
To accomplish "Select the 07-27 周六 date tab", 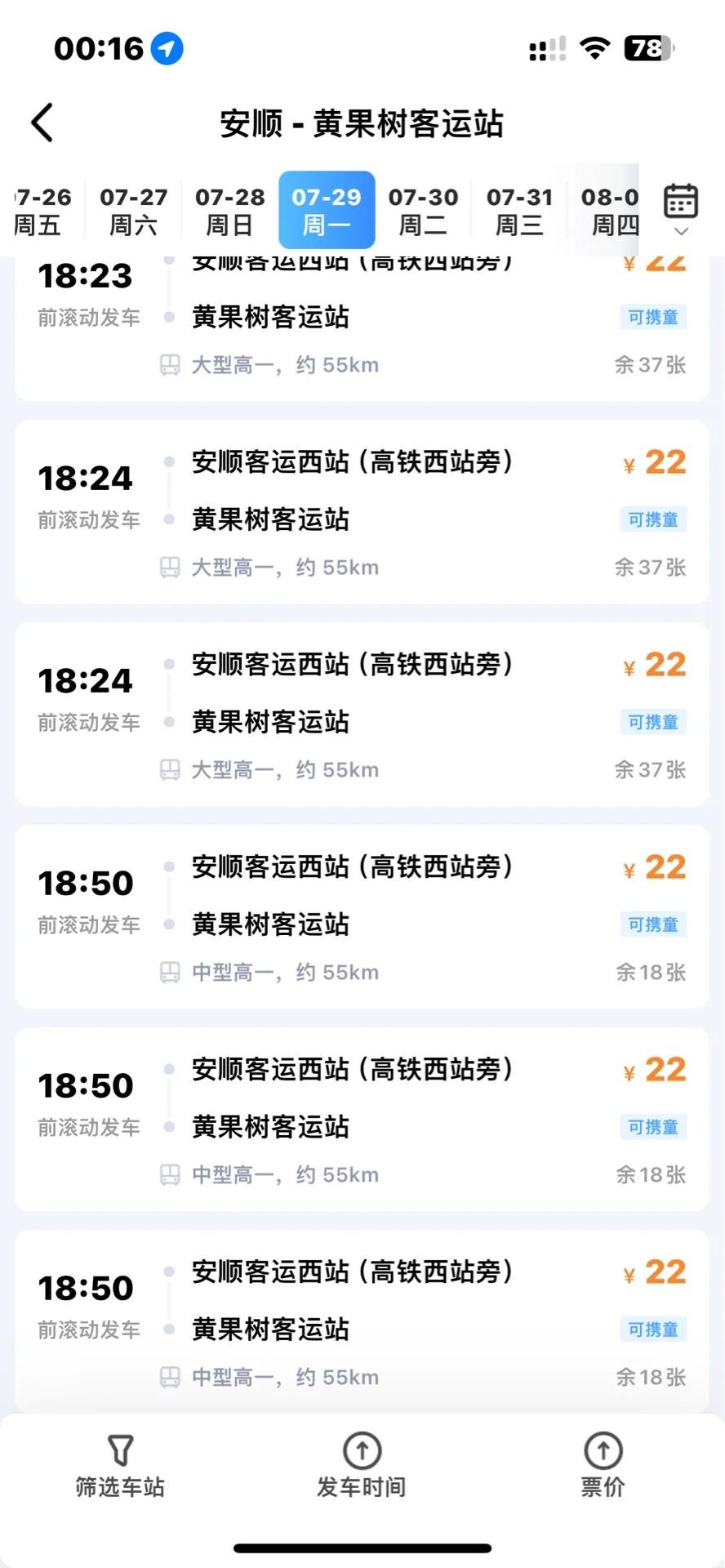I will pyautogui.click(x=133, y=211).
